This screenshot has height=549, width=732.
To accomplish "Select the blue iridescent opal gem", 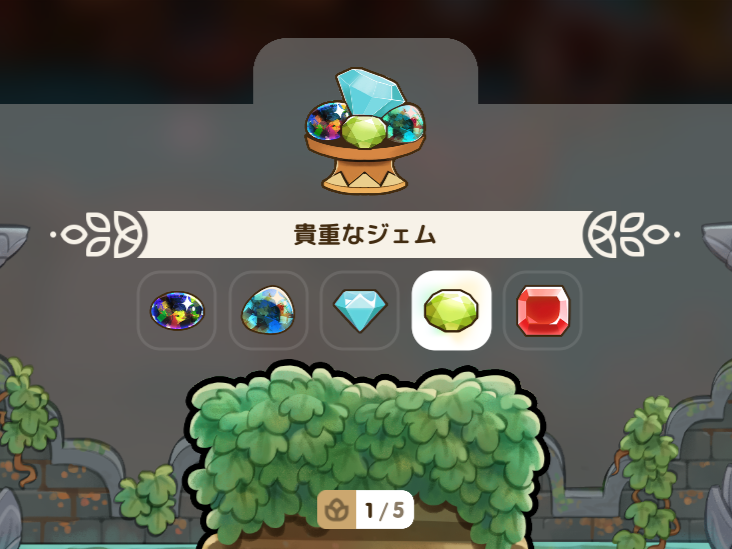I will click(268, 311).
